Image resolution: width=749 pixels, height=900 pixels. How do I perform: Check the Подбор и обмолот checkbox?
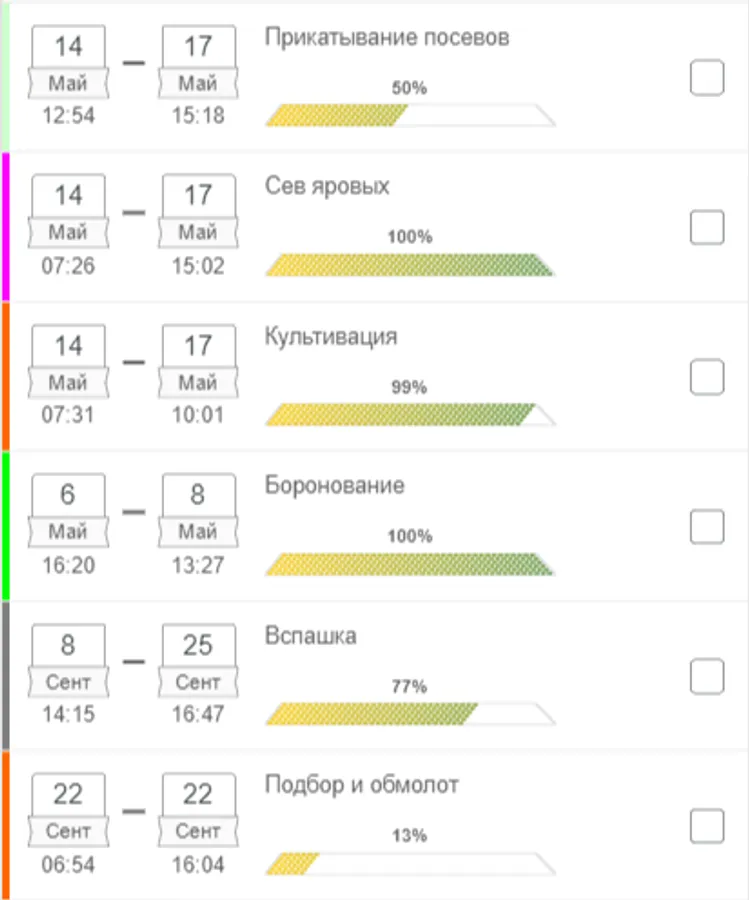[707, 826]
